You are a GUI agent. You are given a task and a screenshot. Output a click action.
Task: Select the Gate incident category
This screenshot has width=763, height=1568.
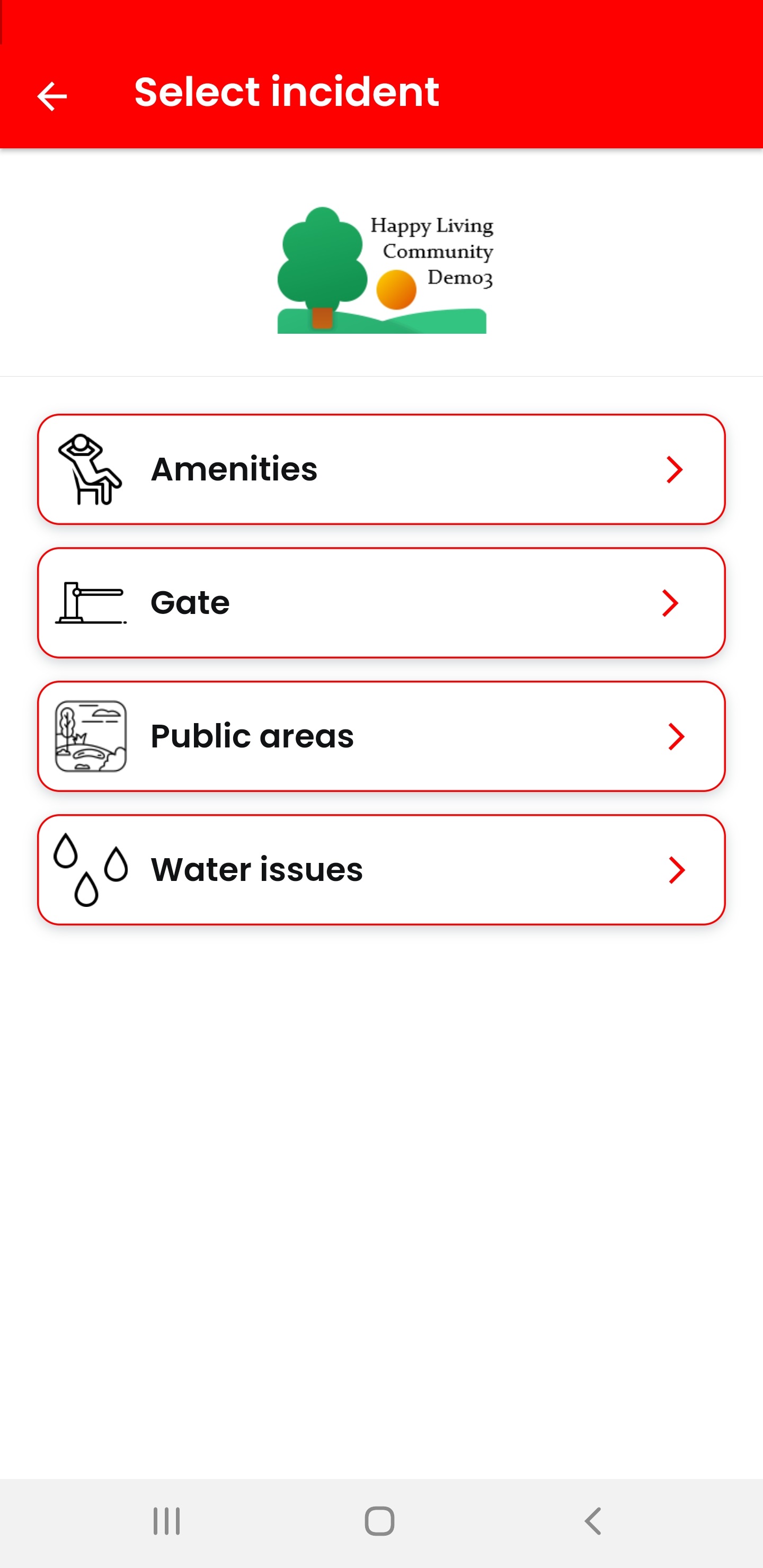(x=381, y=603)
